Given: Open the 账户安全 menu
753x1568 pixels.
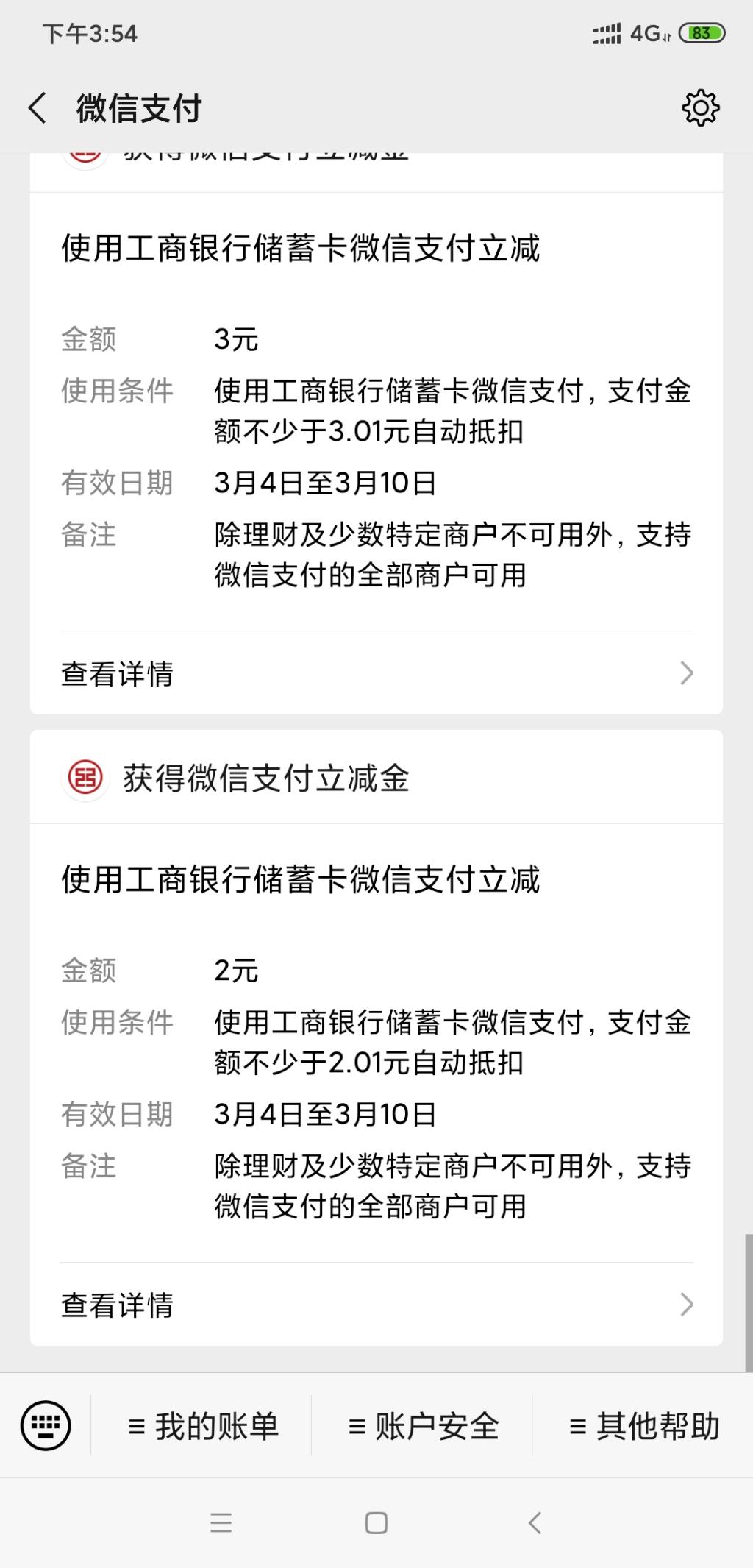Looking at the screenshot, I should [x=423, y=1426].
